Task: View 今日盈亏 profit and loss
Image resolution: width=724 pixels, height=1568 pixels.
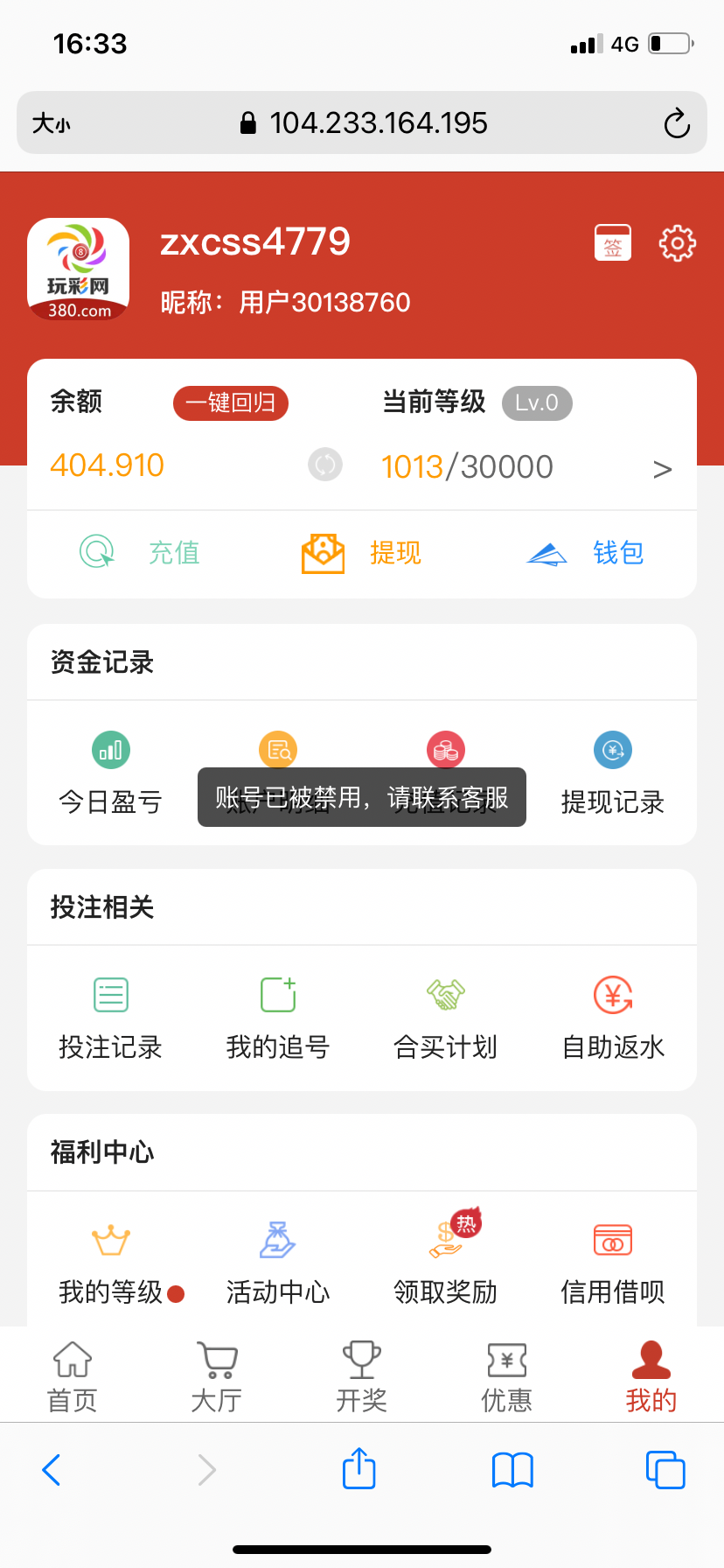Action: (x=111, y=773)
